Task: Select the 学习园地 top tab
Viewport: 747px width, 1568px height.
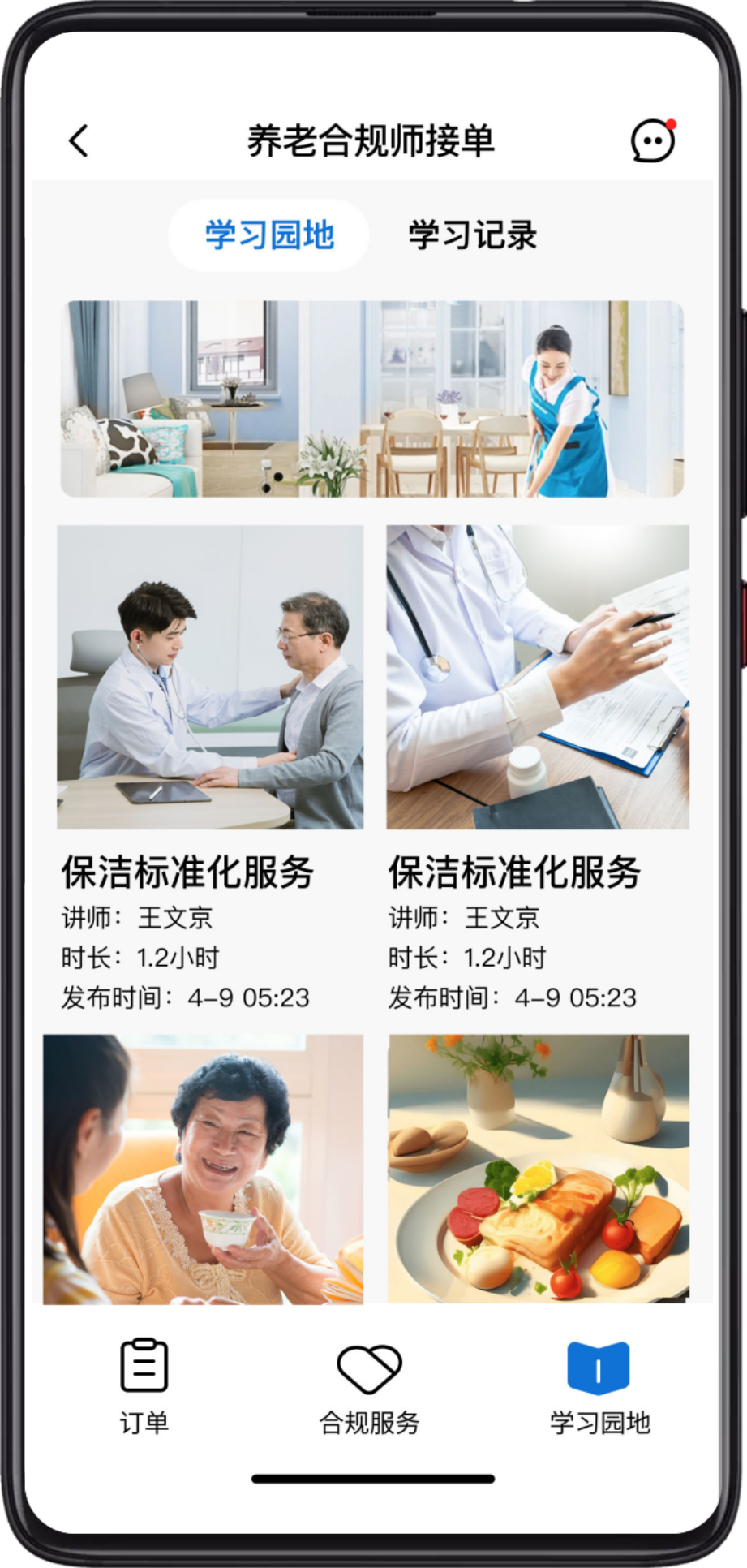Action: coord(269,235)
